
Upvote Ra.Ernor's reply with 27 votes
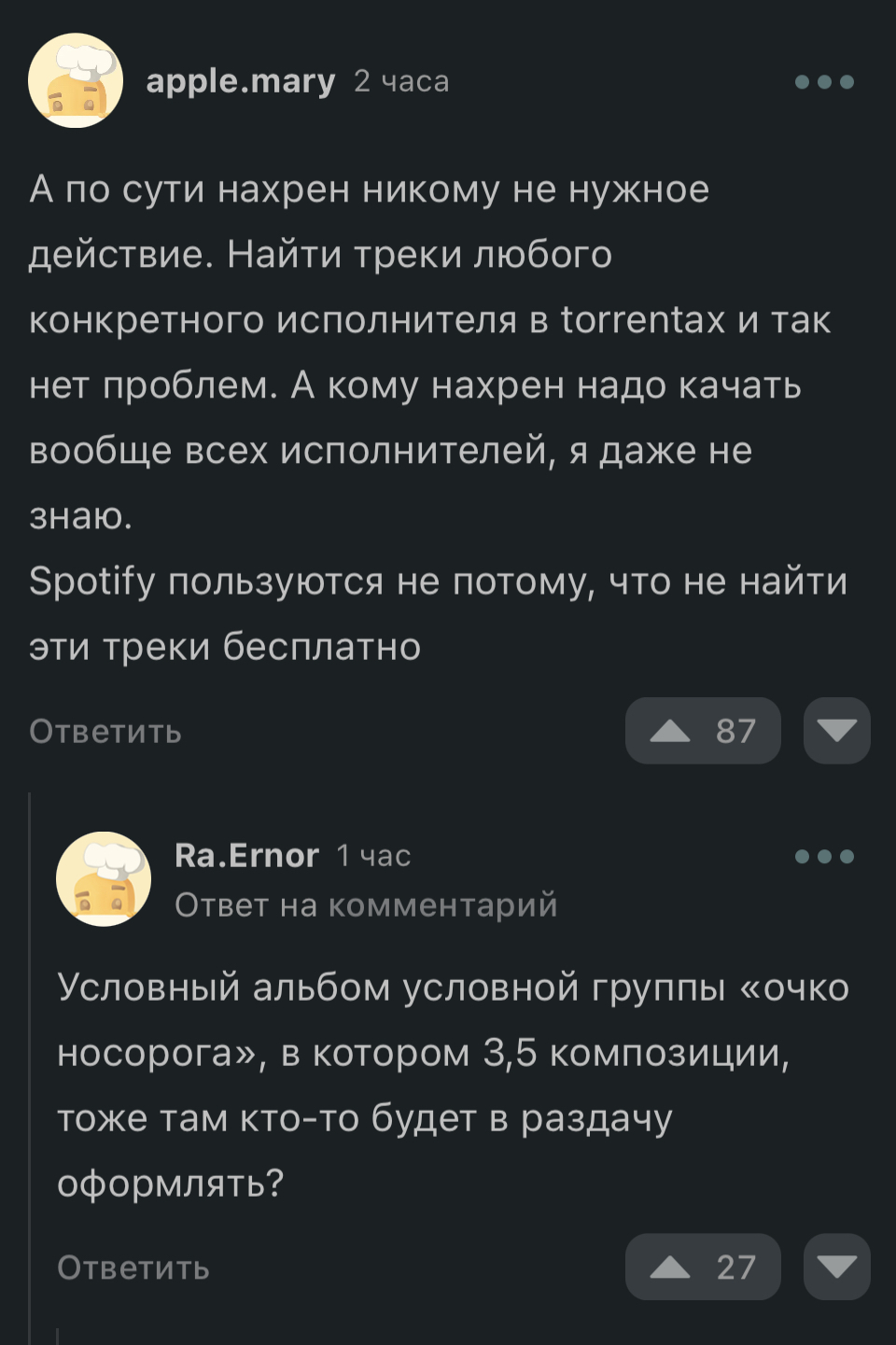(702, 1268)
